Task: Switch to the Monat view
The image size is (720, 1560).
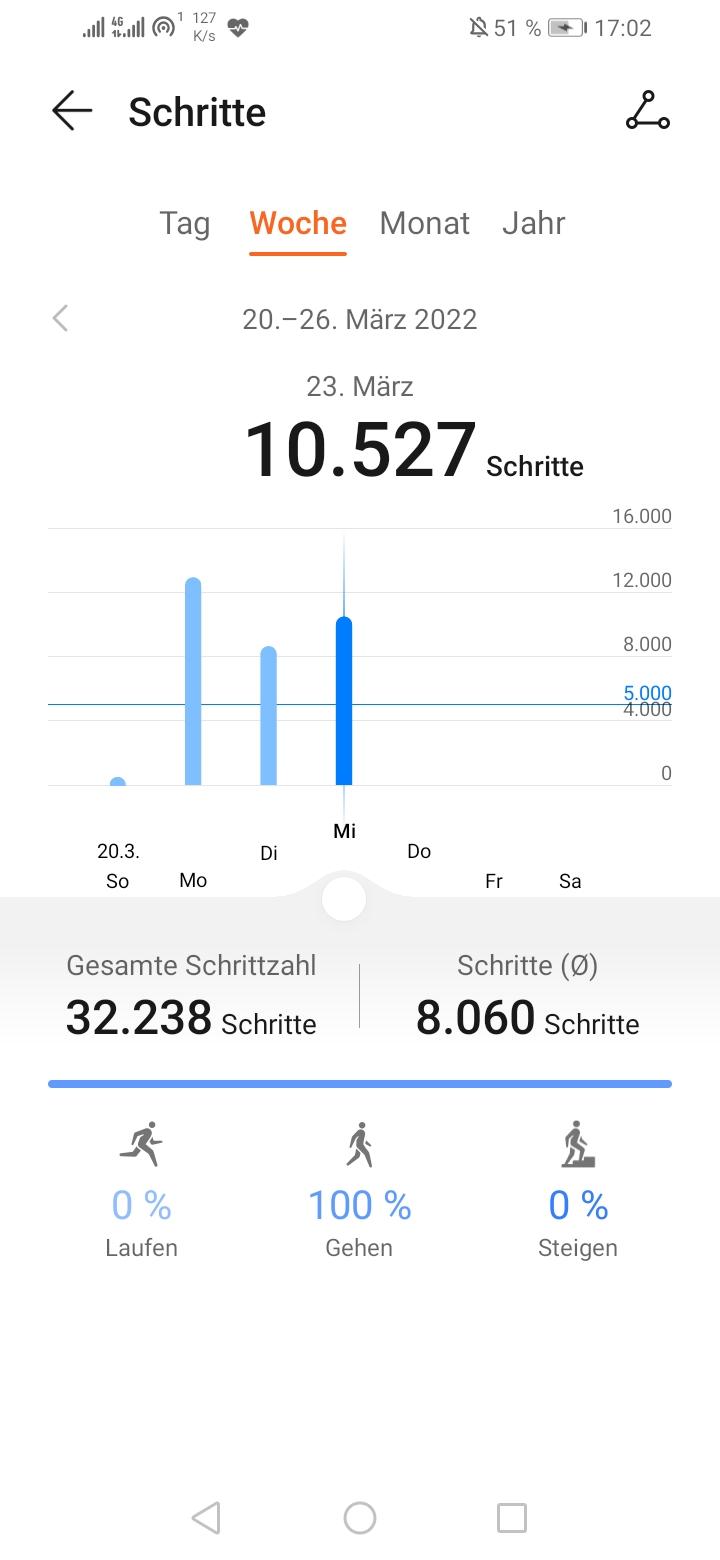Action: pos(424,223)
